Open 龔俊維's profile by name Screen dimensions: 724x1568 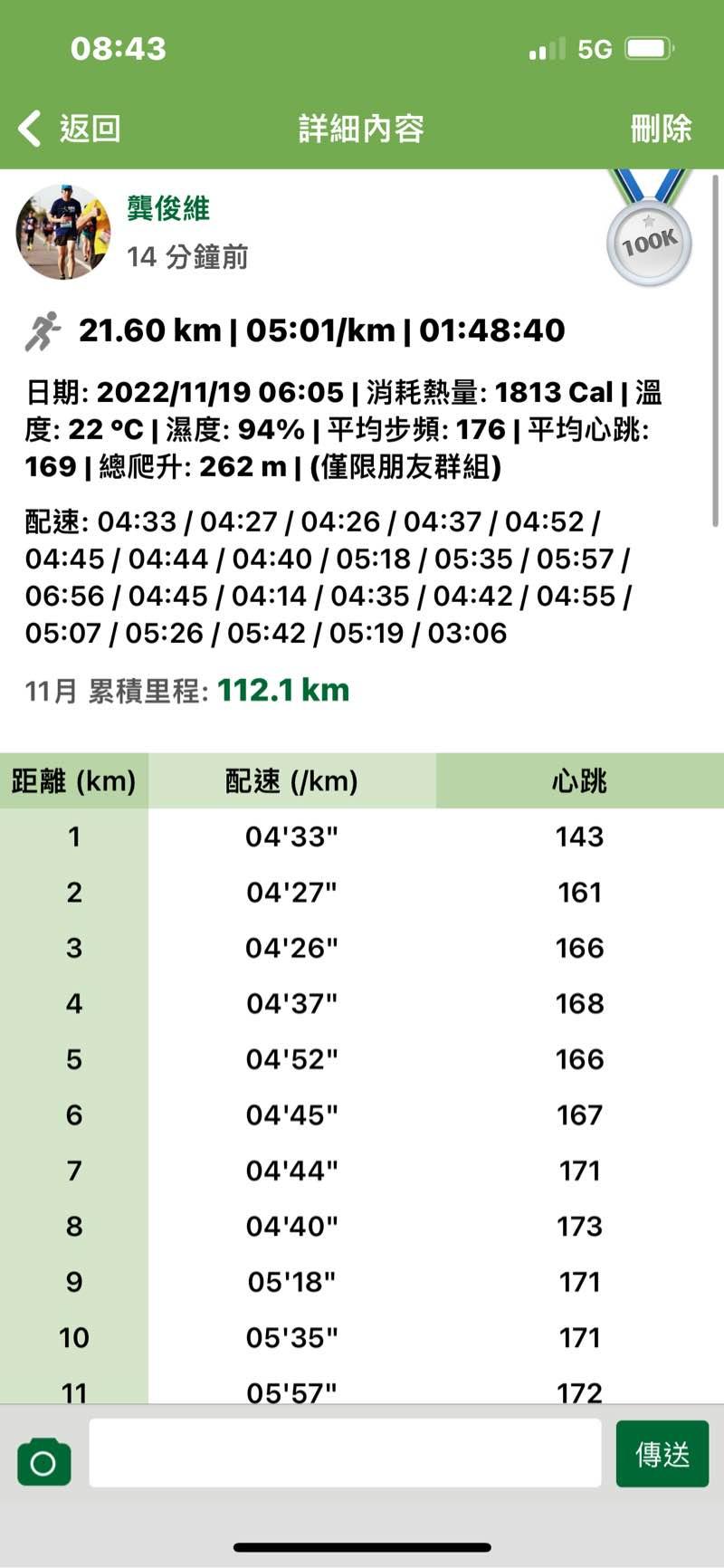tap(168, 208)
